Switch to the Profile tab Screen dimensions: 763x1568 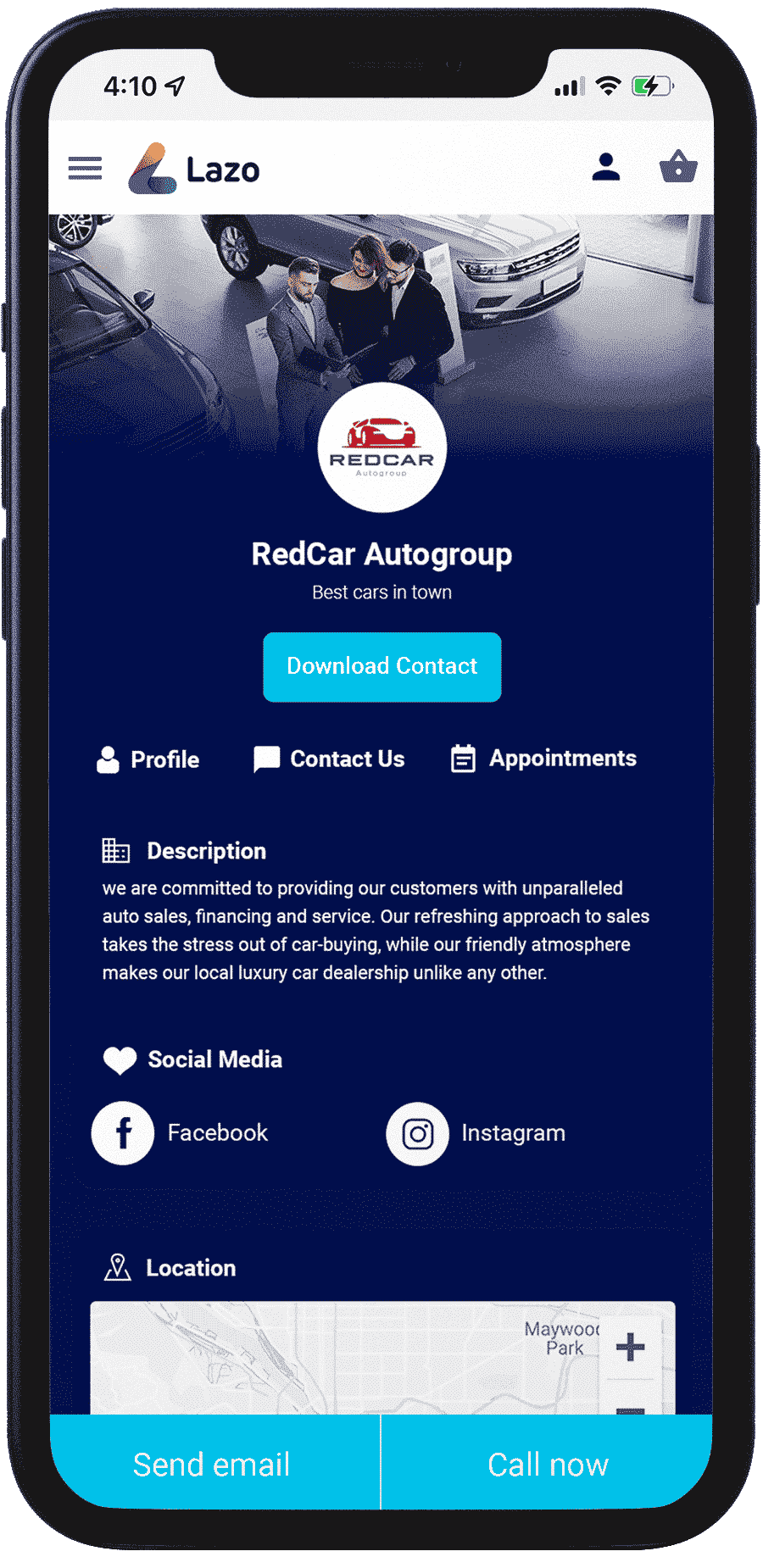click(148, 759)
